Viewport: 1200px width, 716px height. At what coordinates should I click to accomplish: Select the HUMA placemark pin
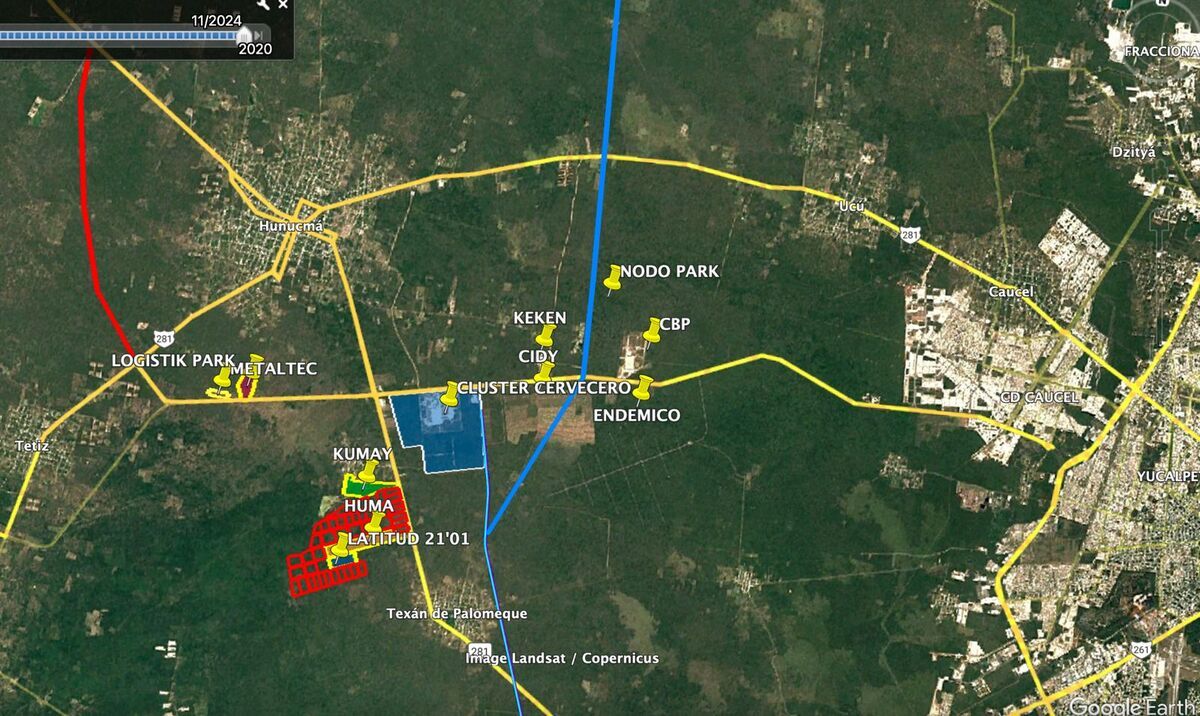[x=374, y=522]
